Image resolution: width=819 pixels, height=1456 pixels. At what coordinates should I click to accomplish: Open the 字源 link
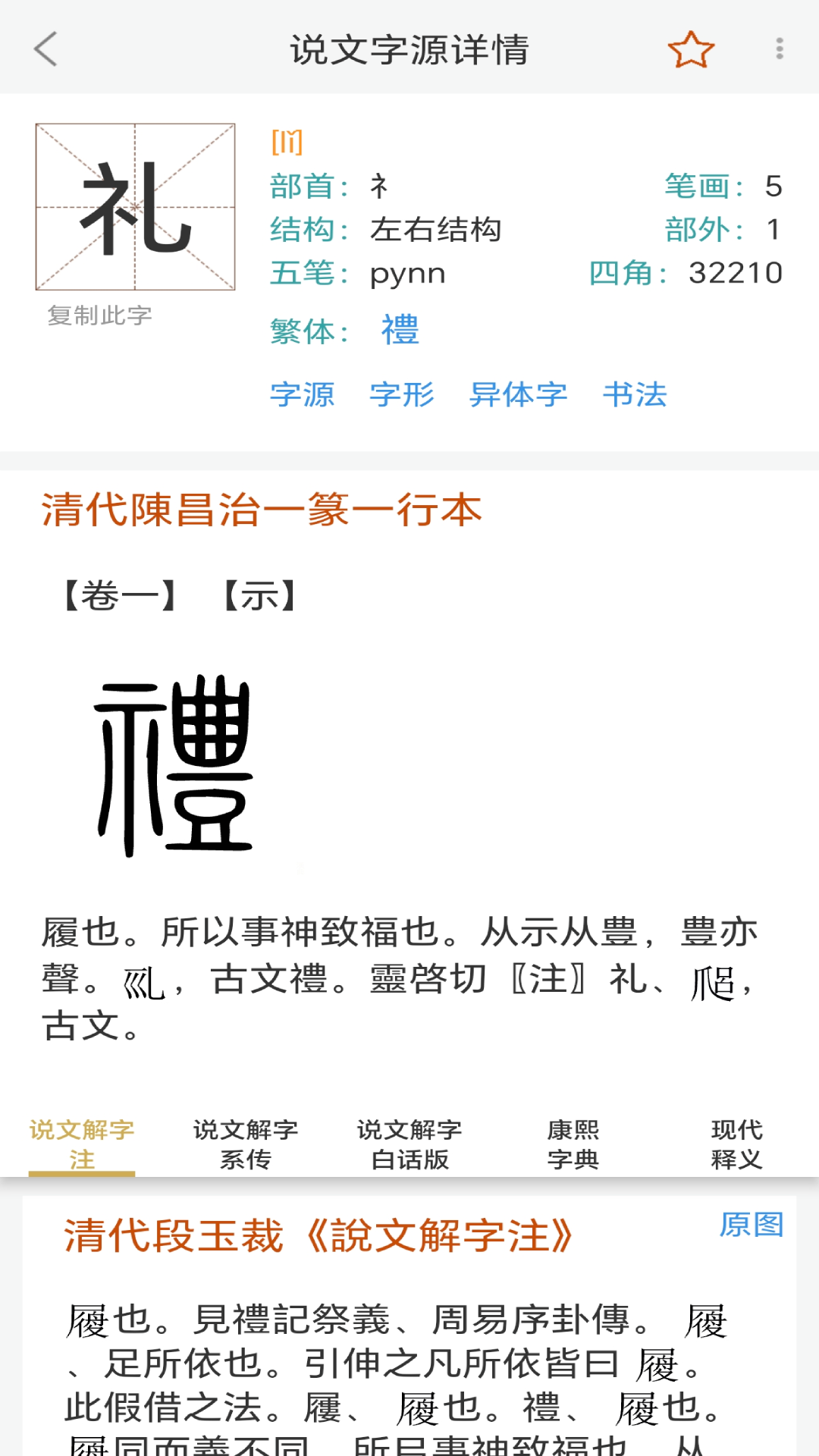coord(302,394)
